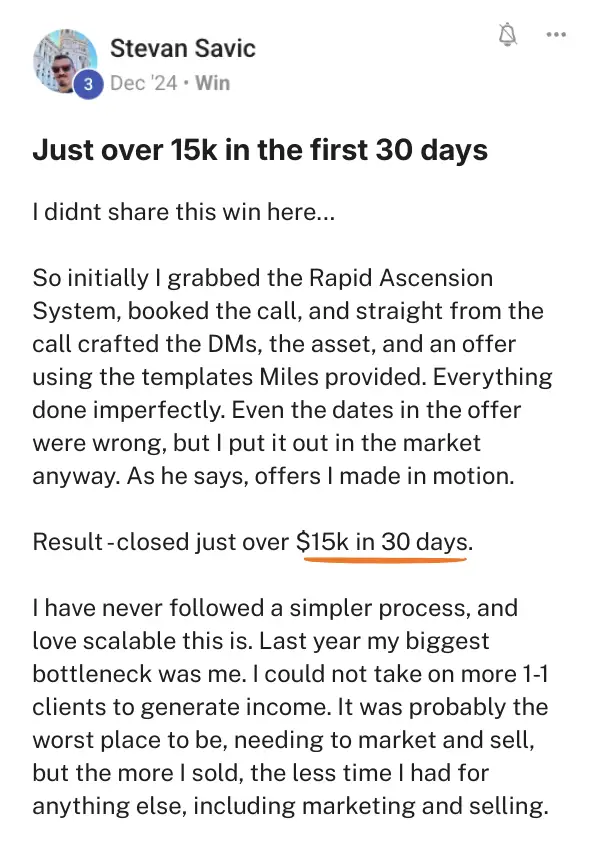
Task: Open the post overflow menu
Action: (x=556, y=35)
